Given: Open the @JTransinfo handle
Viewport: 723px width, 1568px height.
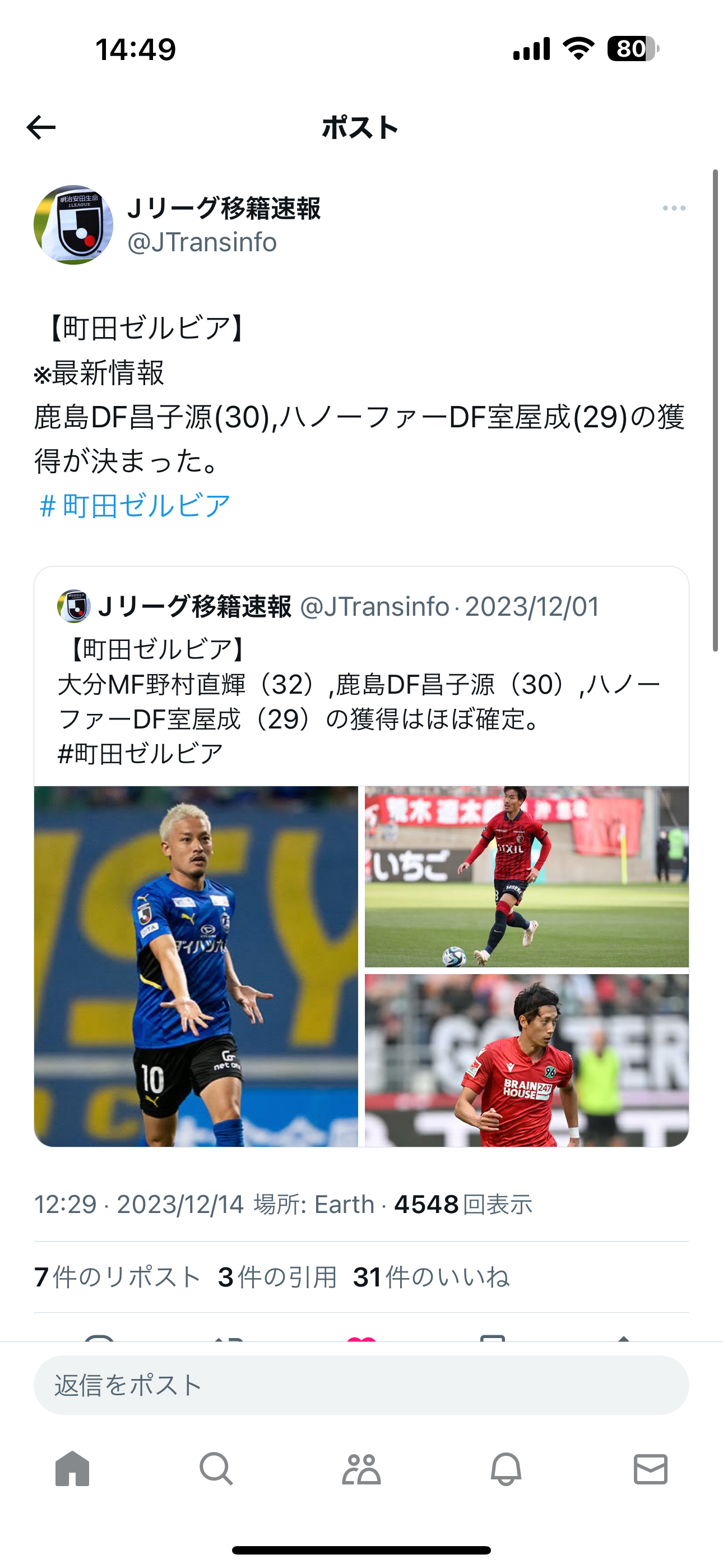Looking at the screenshot, I should pos(202,242).
